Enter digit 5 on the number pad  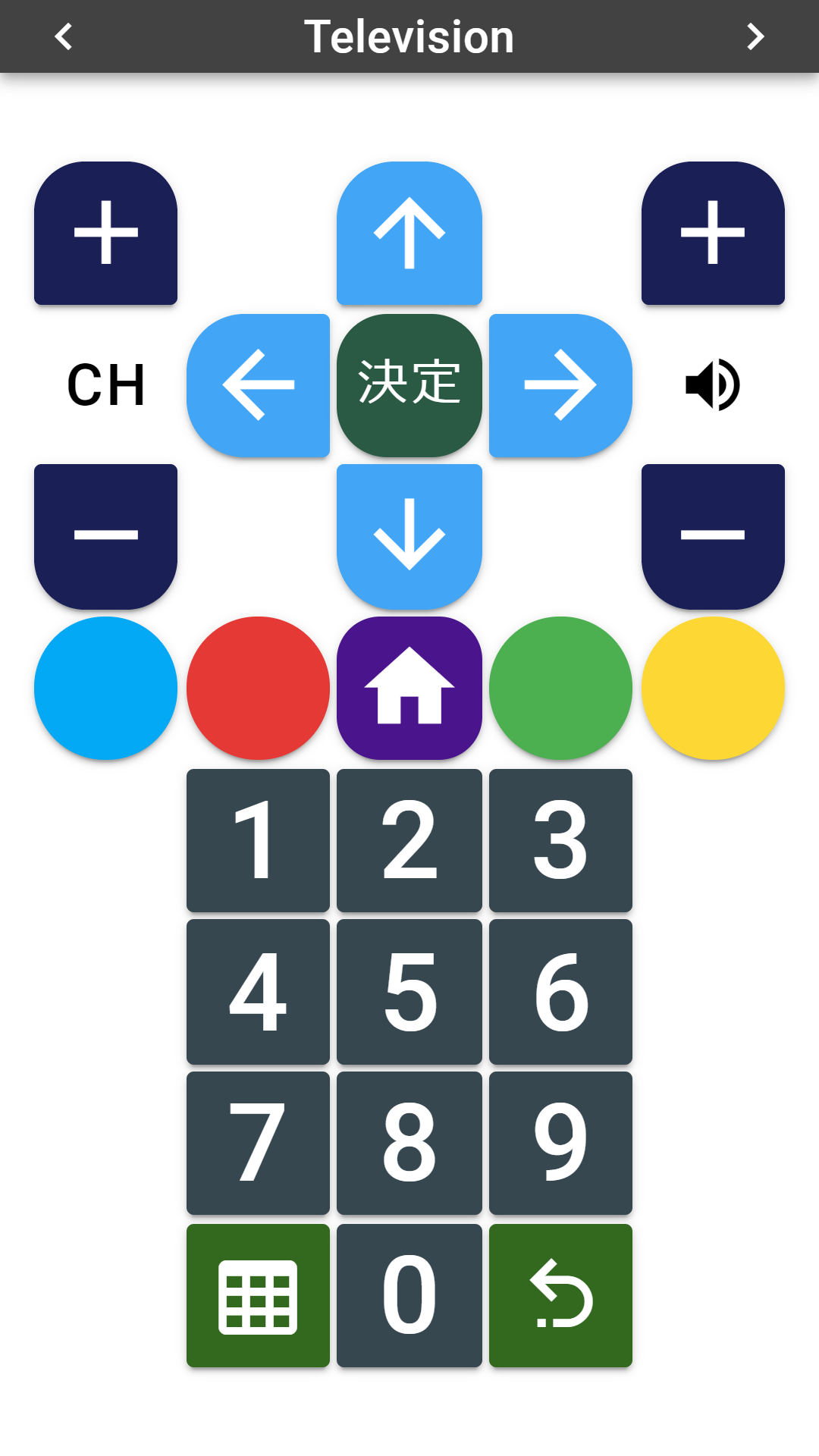click(x=409, y=992)
